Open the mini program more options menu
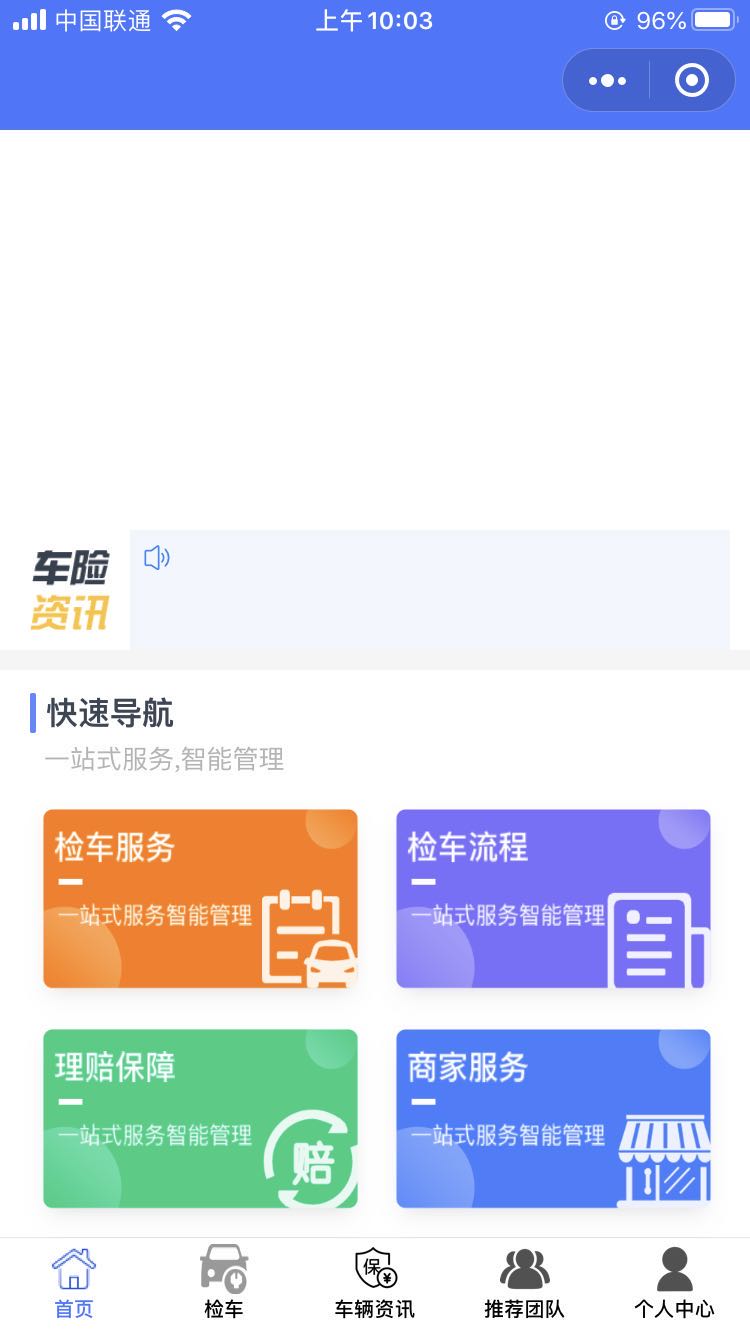The width and height of the screenshot is (750, 1334). click(x=607, y=80)
